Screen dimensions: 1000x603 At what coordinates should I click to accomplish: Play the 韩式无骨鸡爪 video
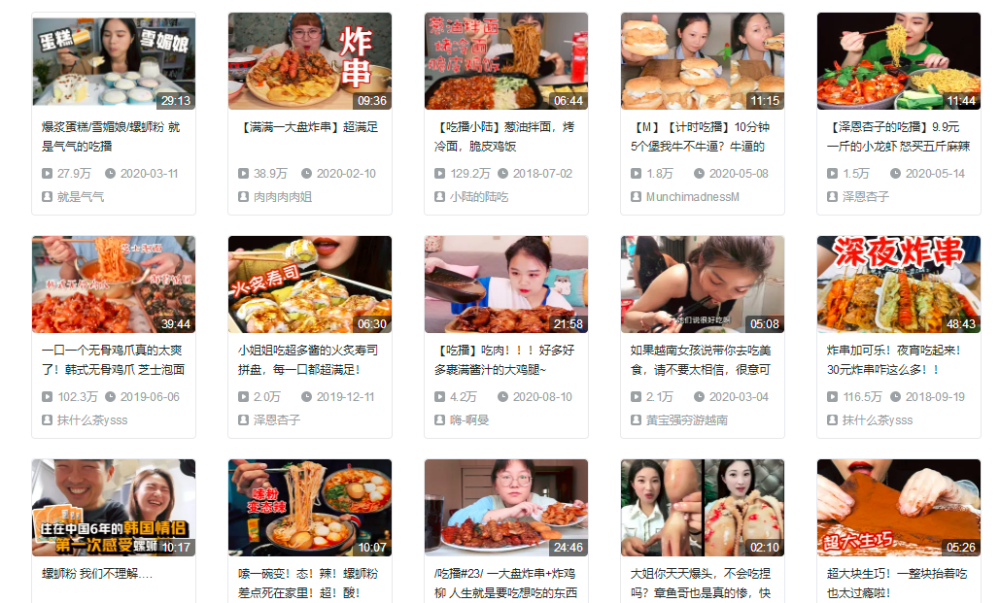(x=113, y=284)
